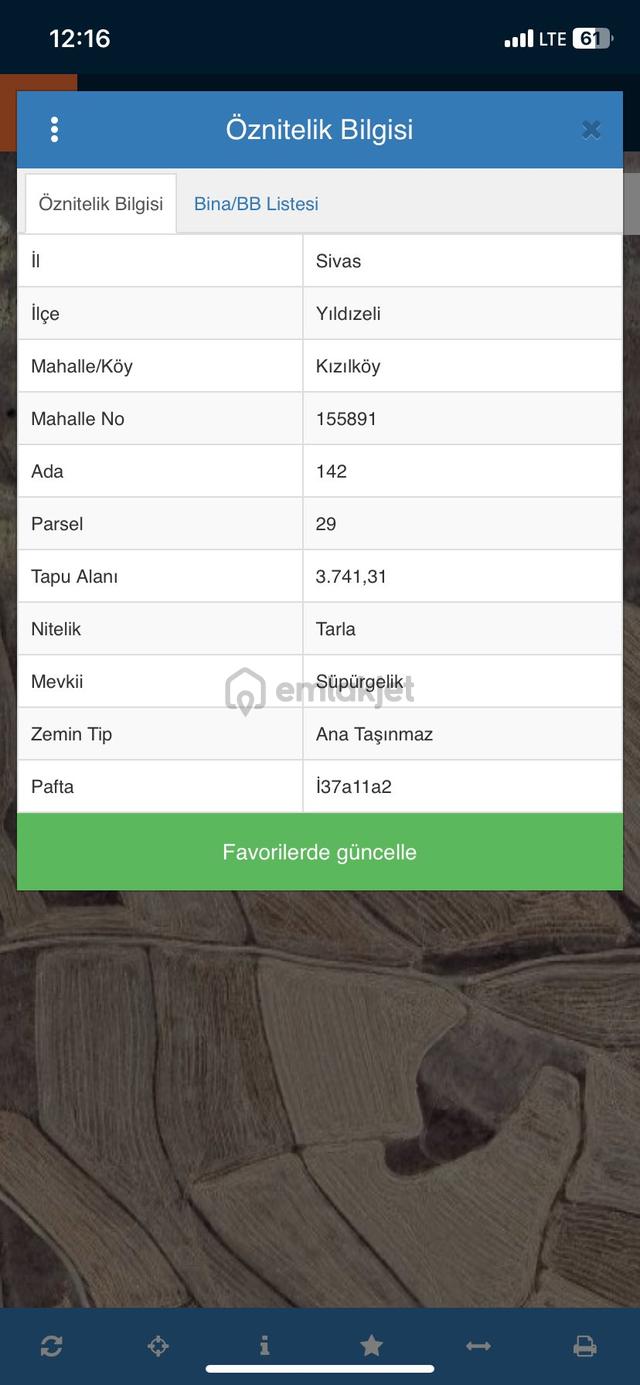Tap the horizontal arrows measure icon
The width and height of the screenshot is (640, 1385).
point(478,1346)
